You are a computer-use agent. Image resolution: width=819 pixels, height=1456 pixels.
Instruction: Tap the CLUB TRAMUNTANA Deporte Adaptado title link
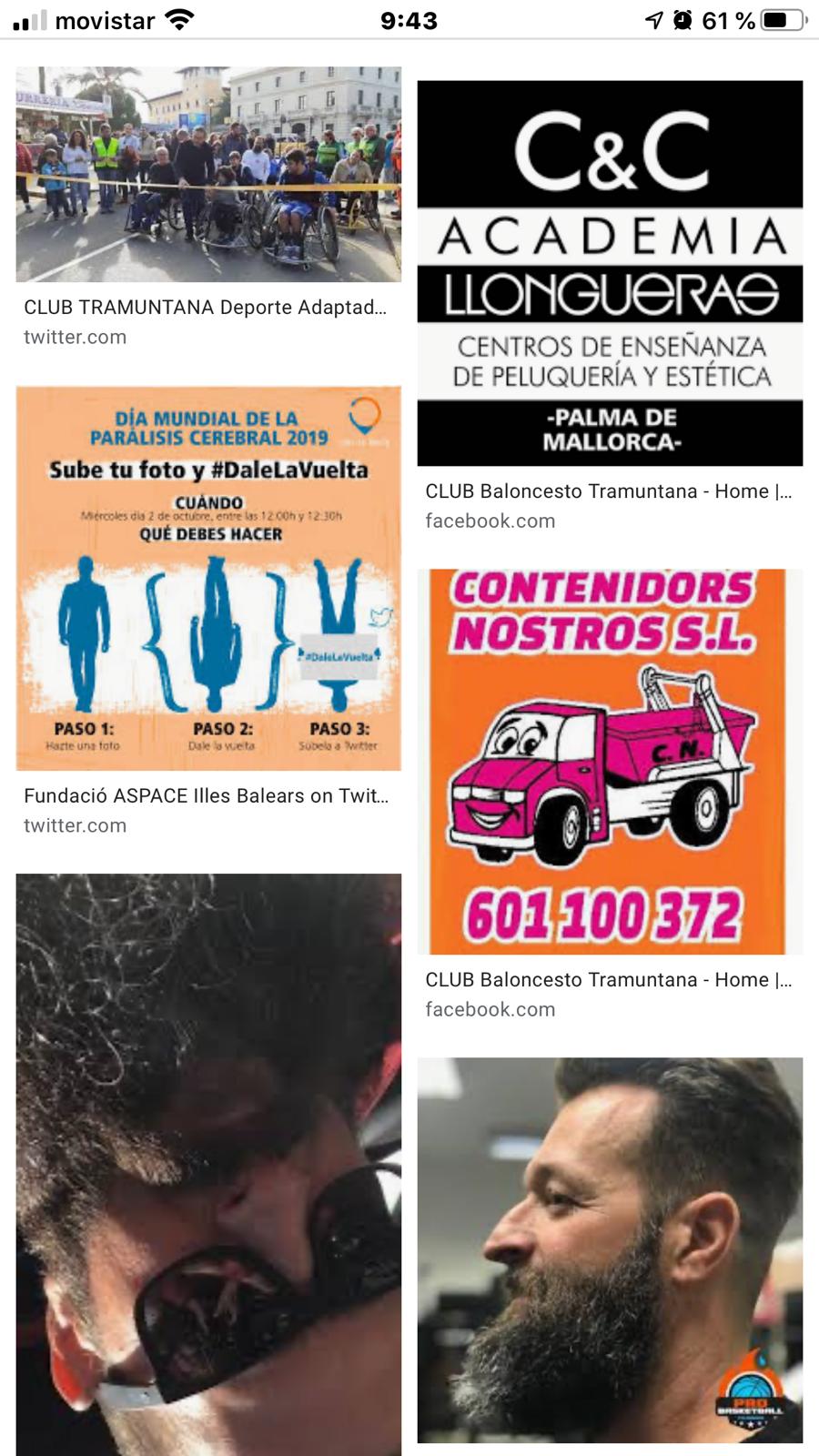[206, 307]
